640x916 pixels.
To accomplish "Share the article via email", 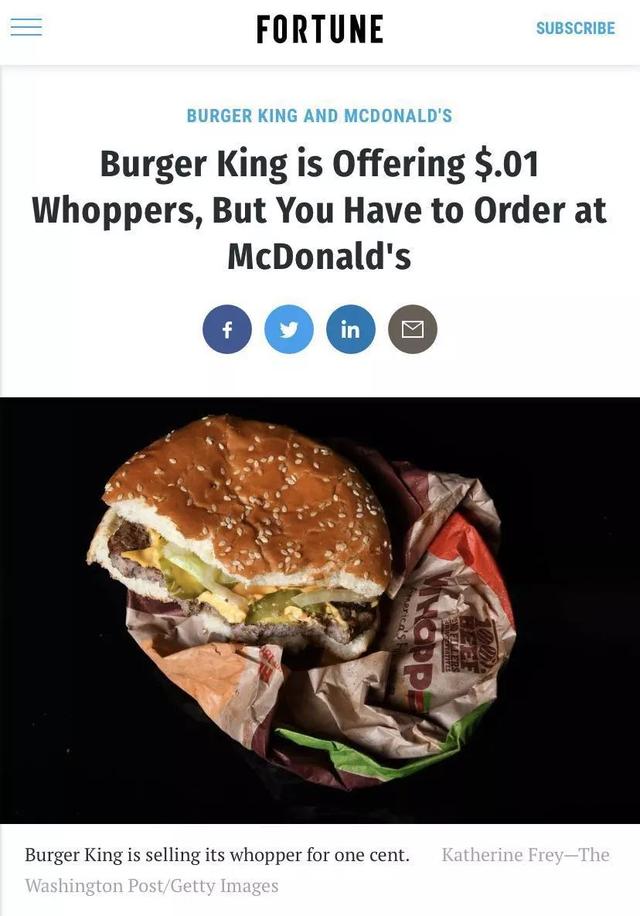I will (x=413, y=329).
